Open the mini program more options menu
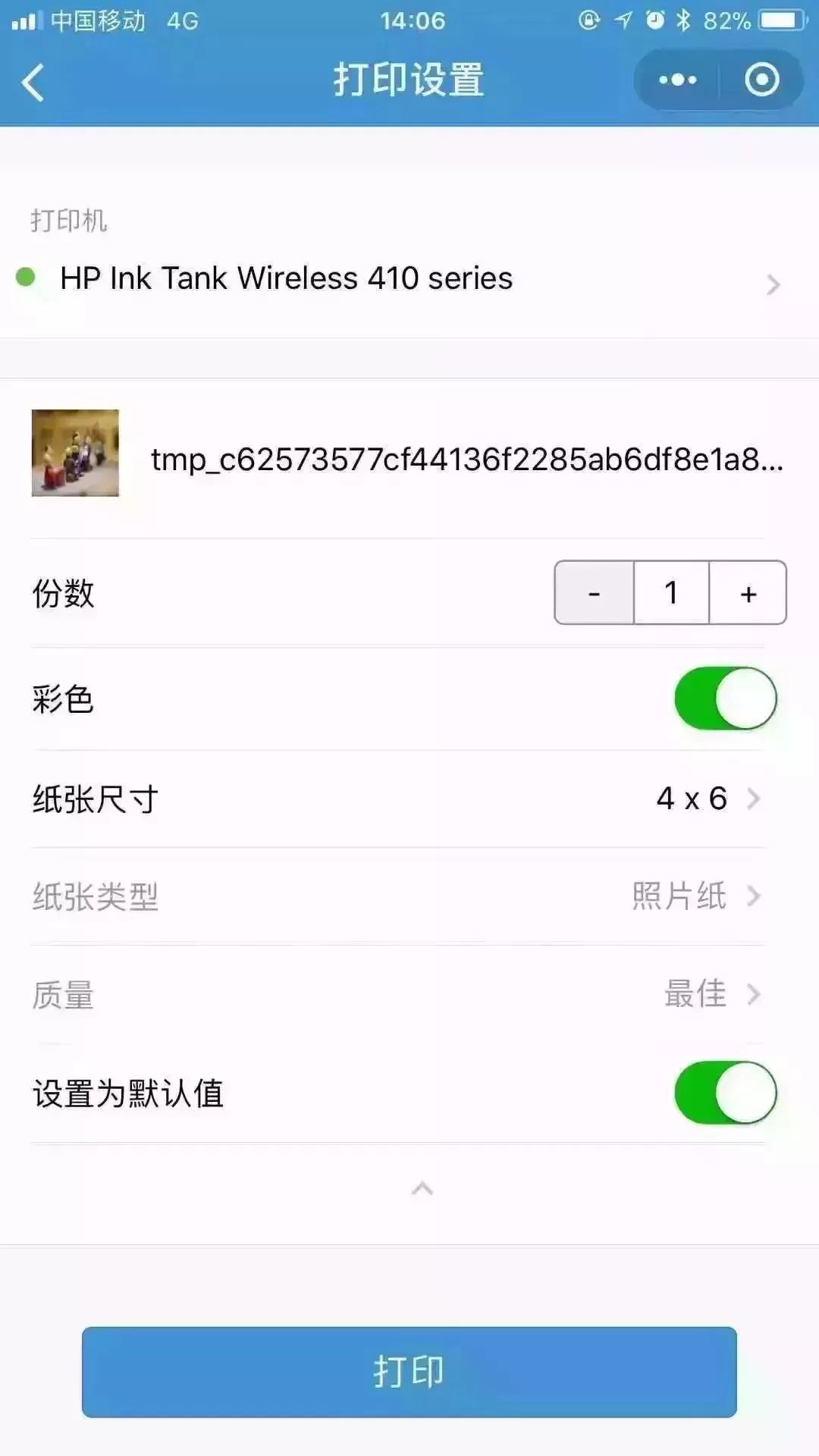819x1456 pixels. pyautogui.click(x=676, y=80)
